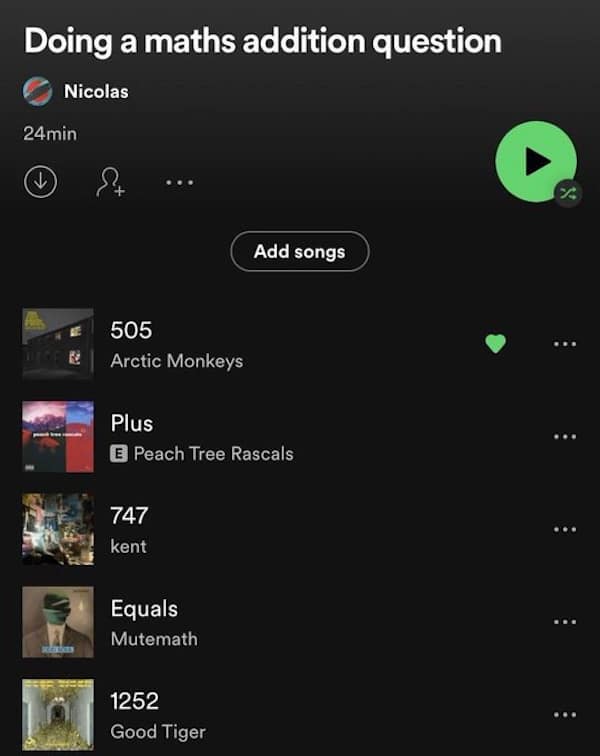Invite a collaborator to the playlist

tap(109, 182)
